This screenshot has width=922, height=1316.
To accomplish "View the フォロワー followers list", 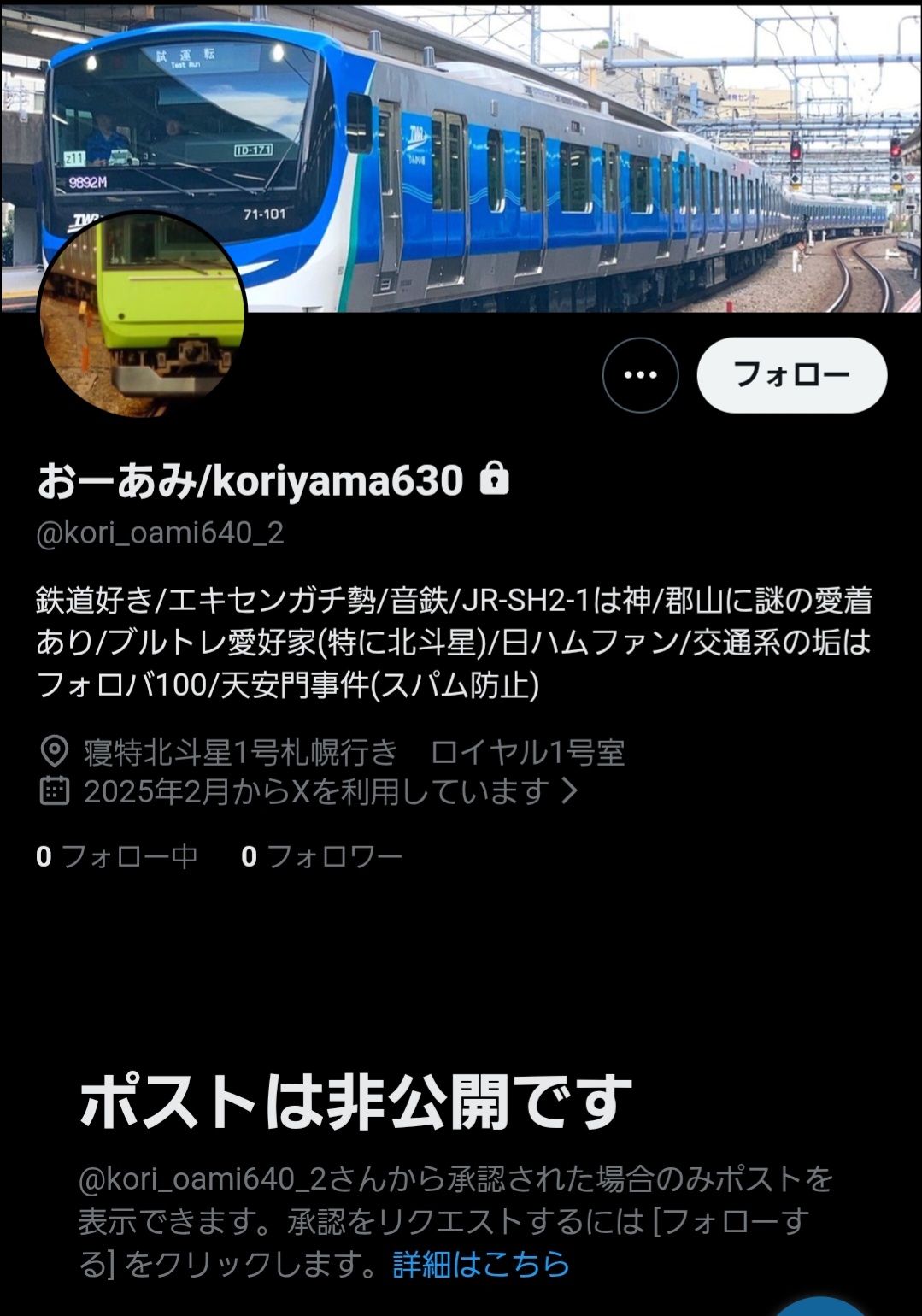I will (322, 856).
